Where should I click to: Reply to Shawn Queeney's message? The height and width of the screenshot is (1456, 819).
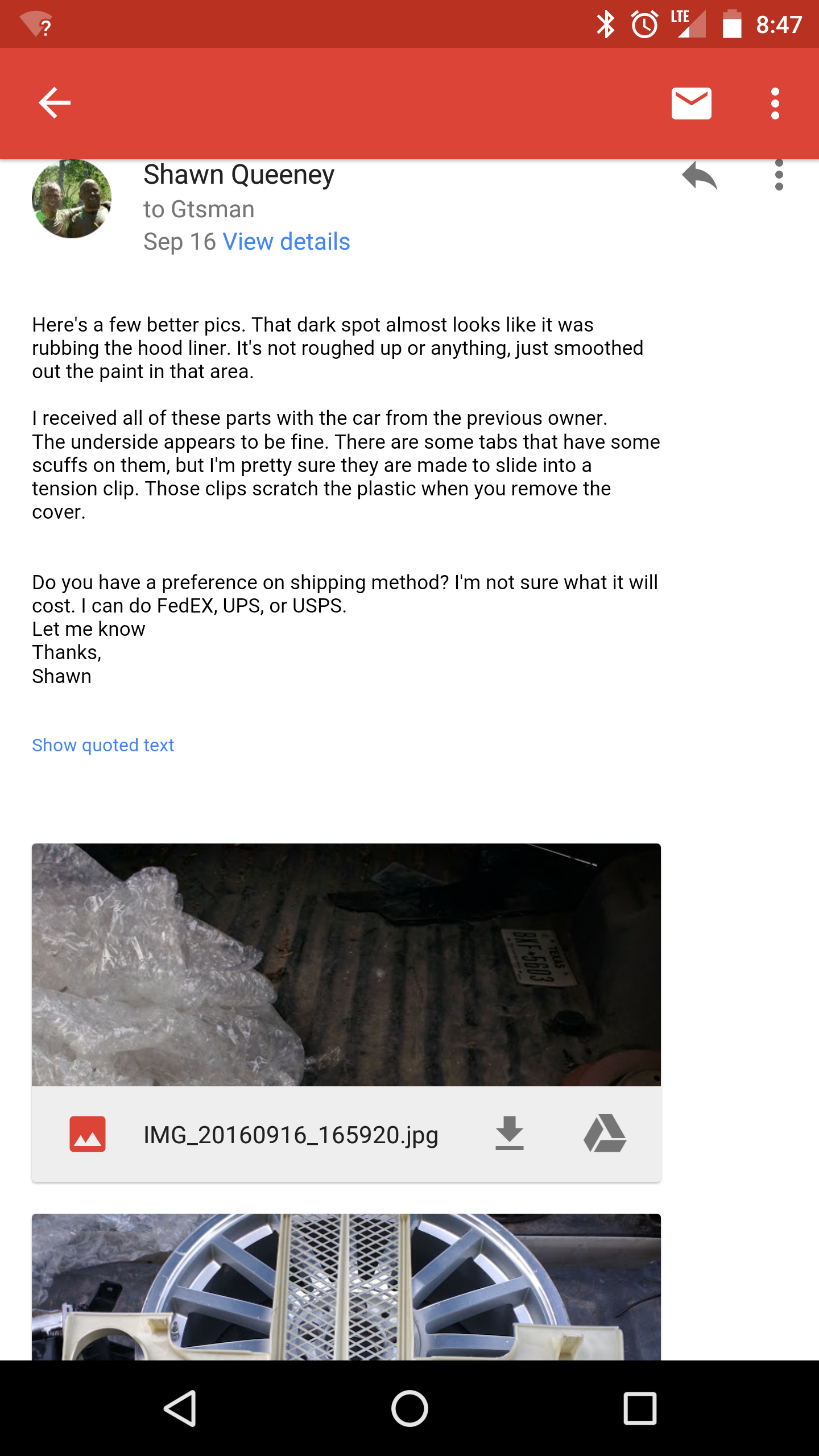pyautogui.click(x=700, y=176)
